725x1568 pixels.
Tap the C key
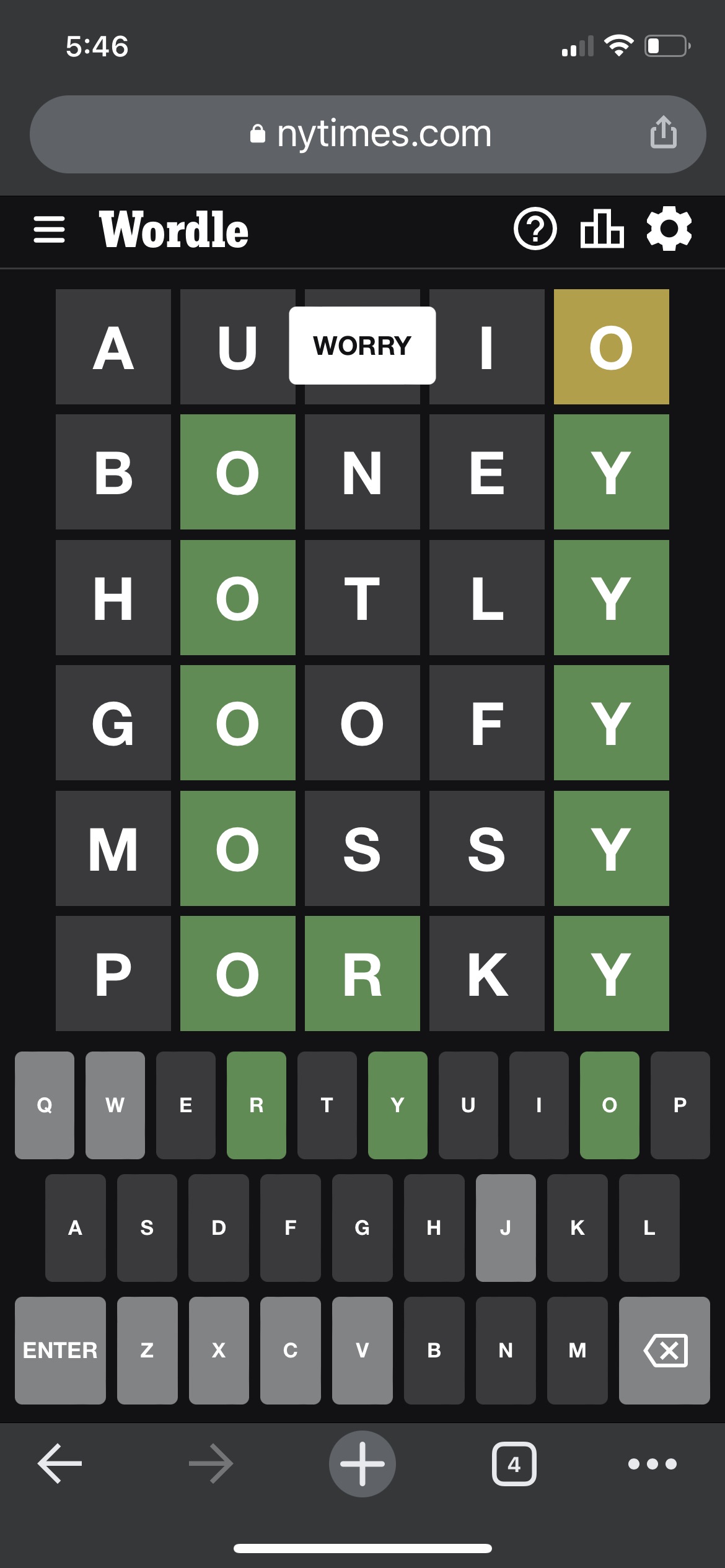(x=291, y=1350)
